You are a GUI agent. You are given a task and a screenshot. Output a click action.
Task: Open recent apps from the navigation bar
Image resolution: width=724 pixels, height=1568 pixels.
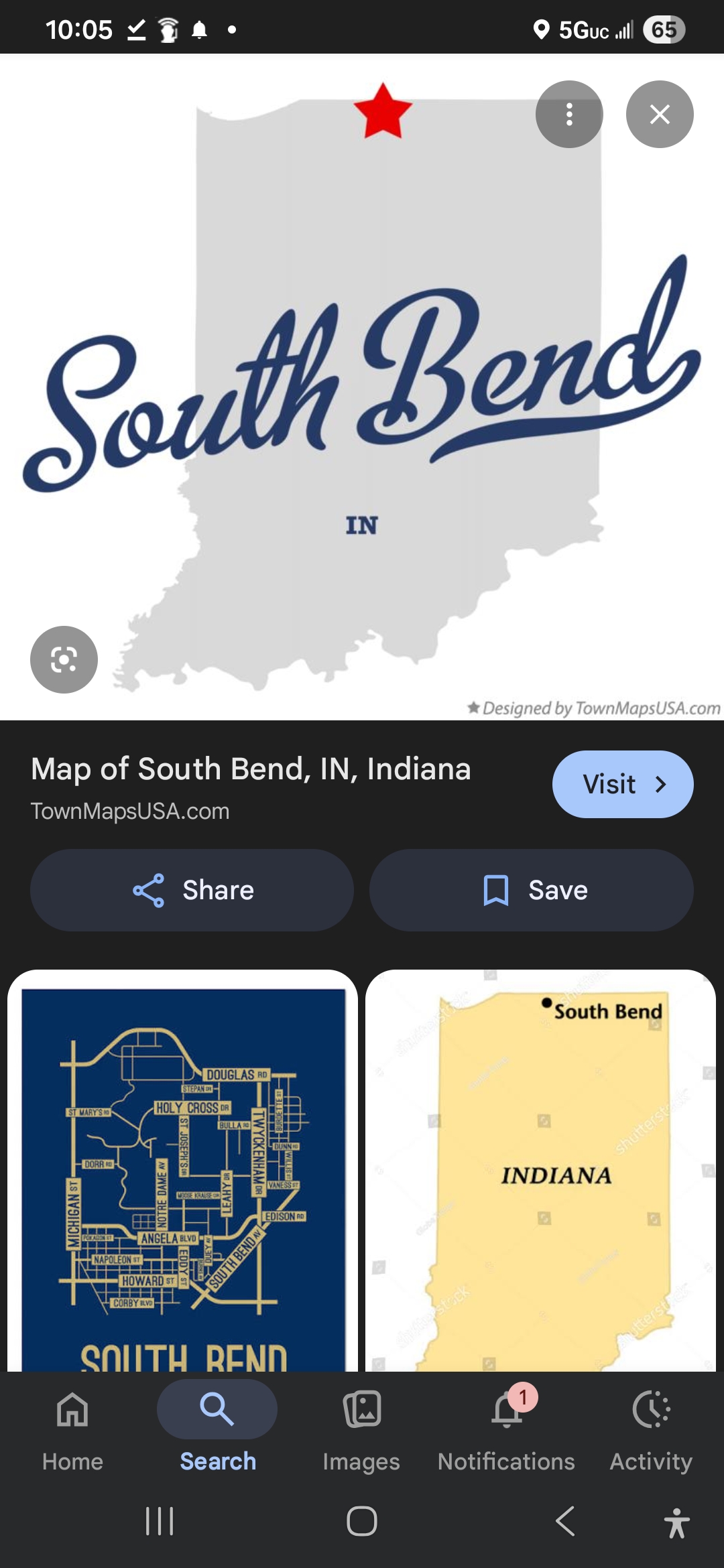point(160,1521)
